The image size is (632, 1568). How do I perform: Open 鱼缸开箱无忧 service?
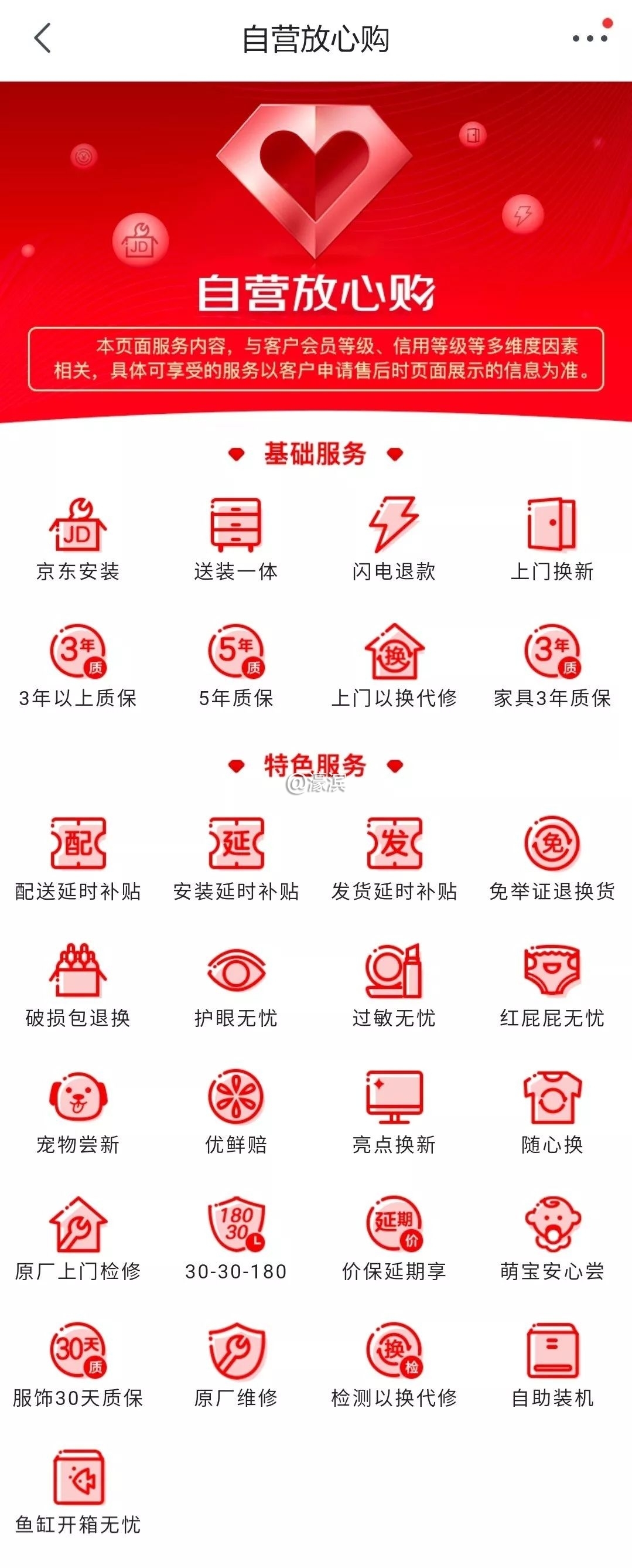tap(78, 1492)
